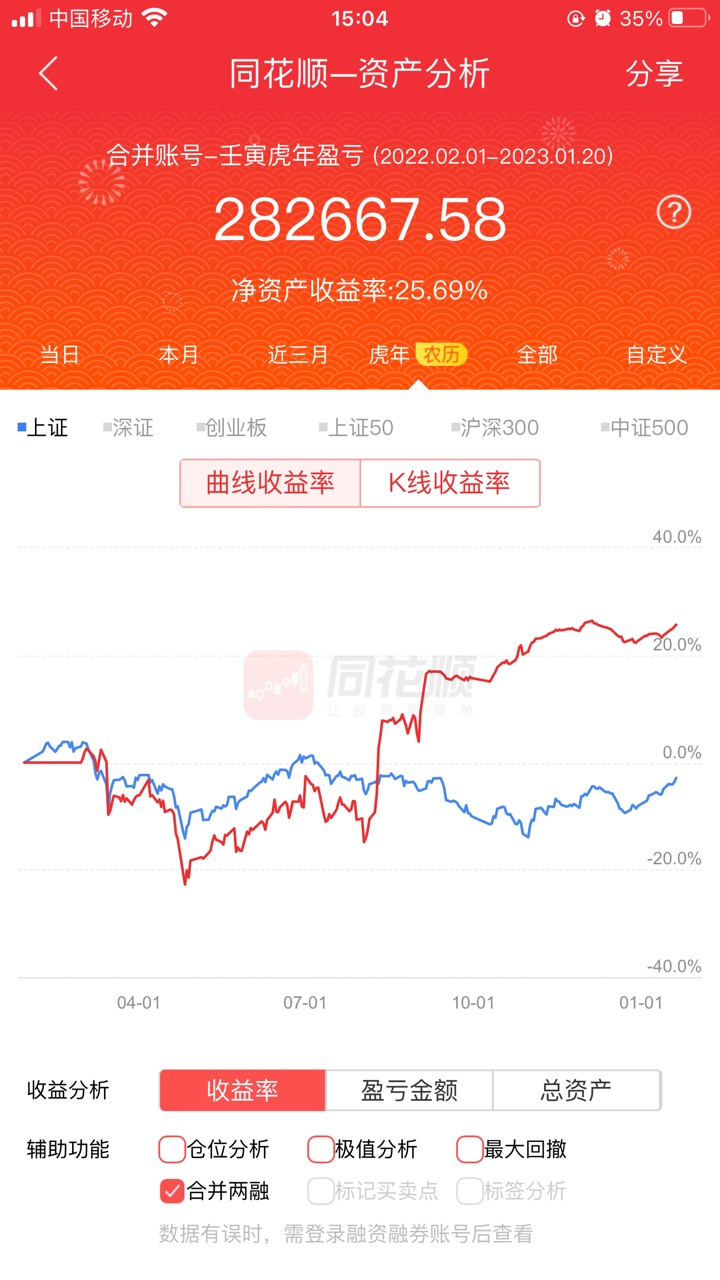The height and width of the screenshot is (1280, 720).
Task: Compare with the 创业板 index
Action: [x=232, y=428]
